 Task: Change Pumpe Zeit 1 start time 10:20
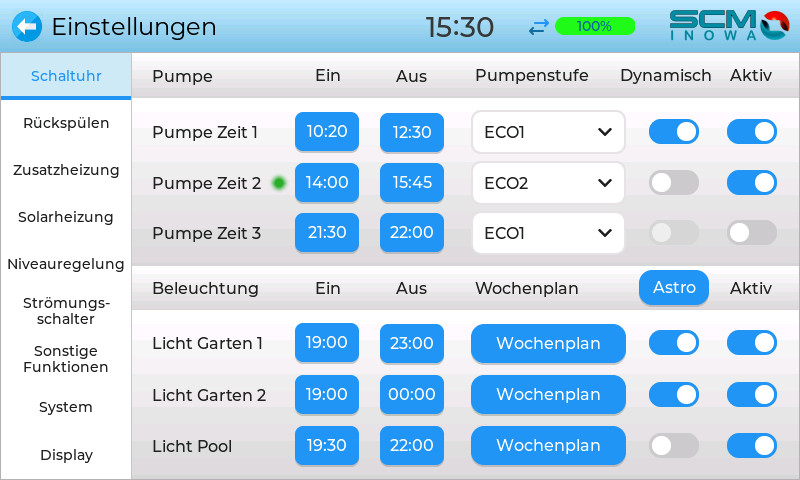click(327, 132)
